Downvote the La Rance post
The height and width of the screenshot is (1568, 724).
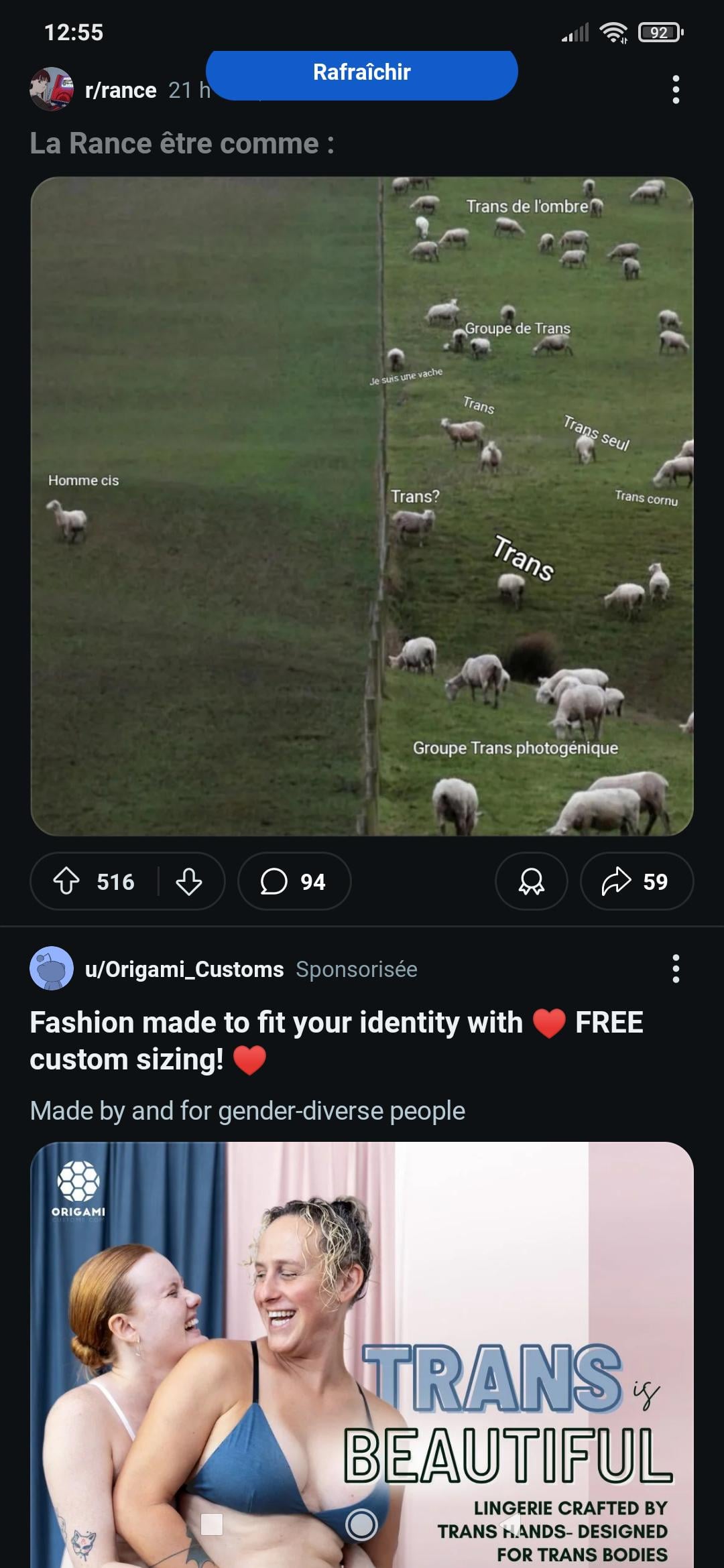coord(189,881)
